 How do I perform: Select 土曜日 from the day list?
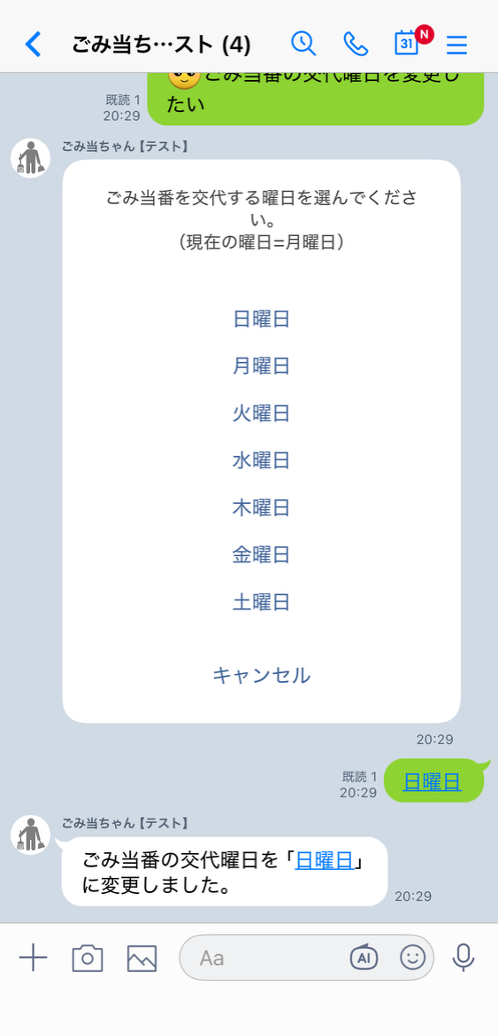(x=262, y=602)
